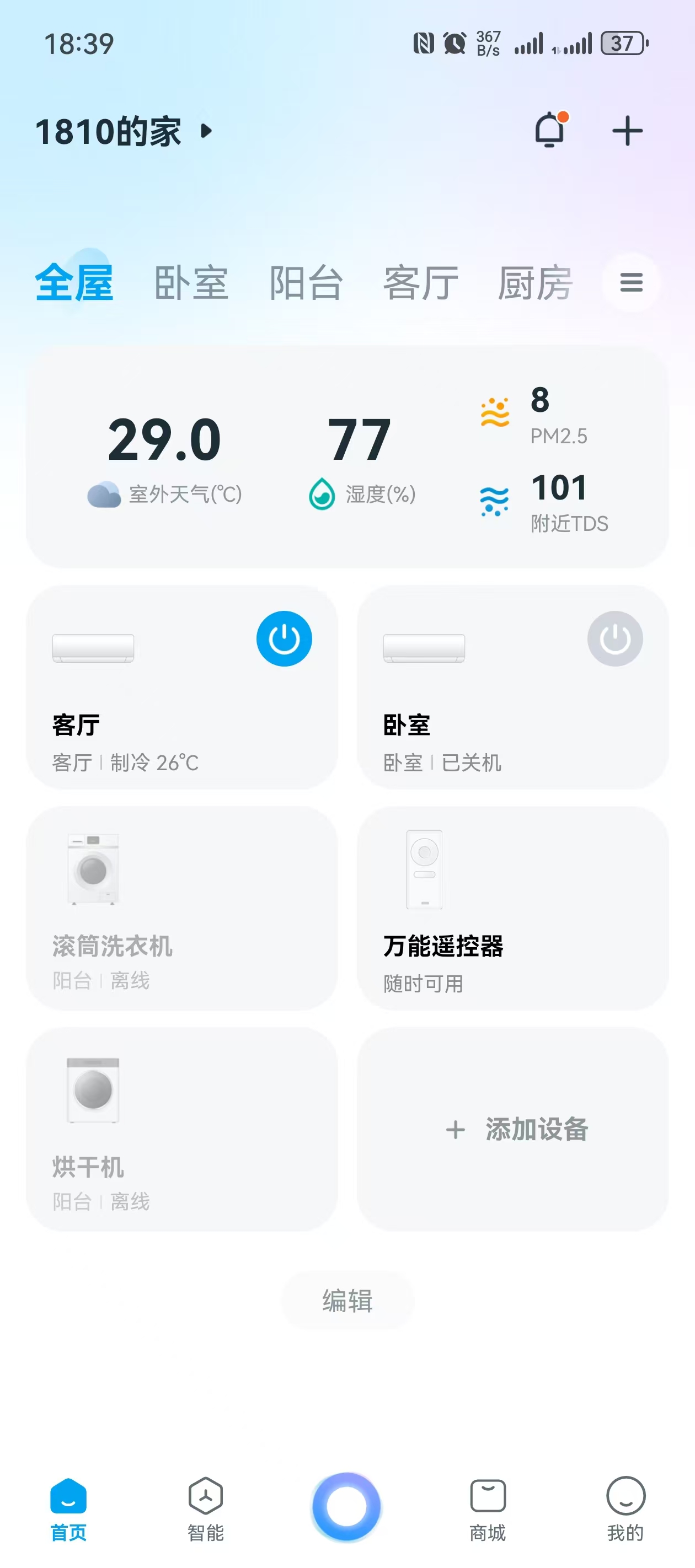Turn on the 卧室 air conditioner power
695x1568 pixels.
(614, 638)
